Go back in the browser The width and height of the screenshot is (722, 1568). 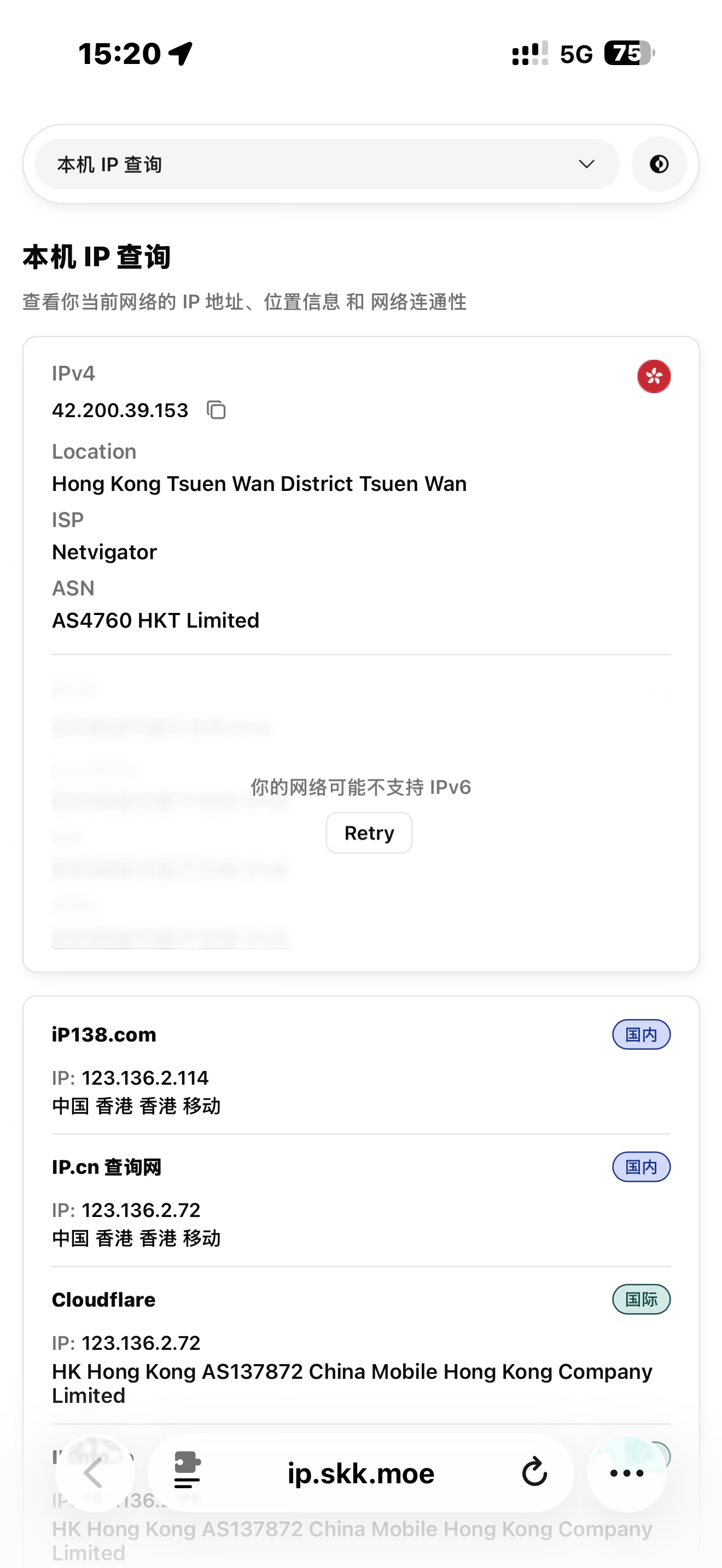click(95, 1473)
